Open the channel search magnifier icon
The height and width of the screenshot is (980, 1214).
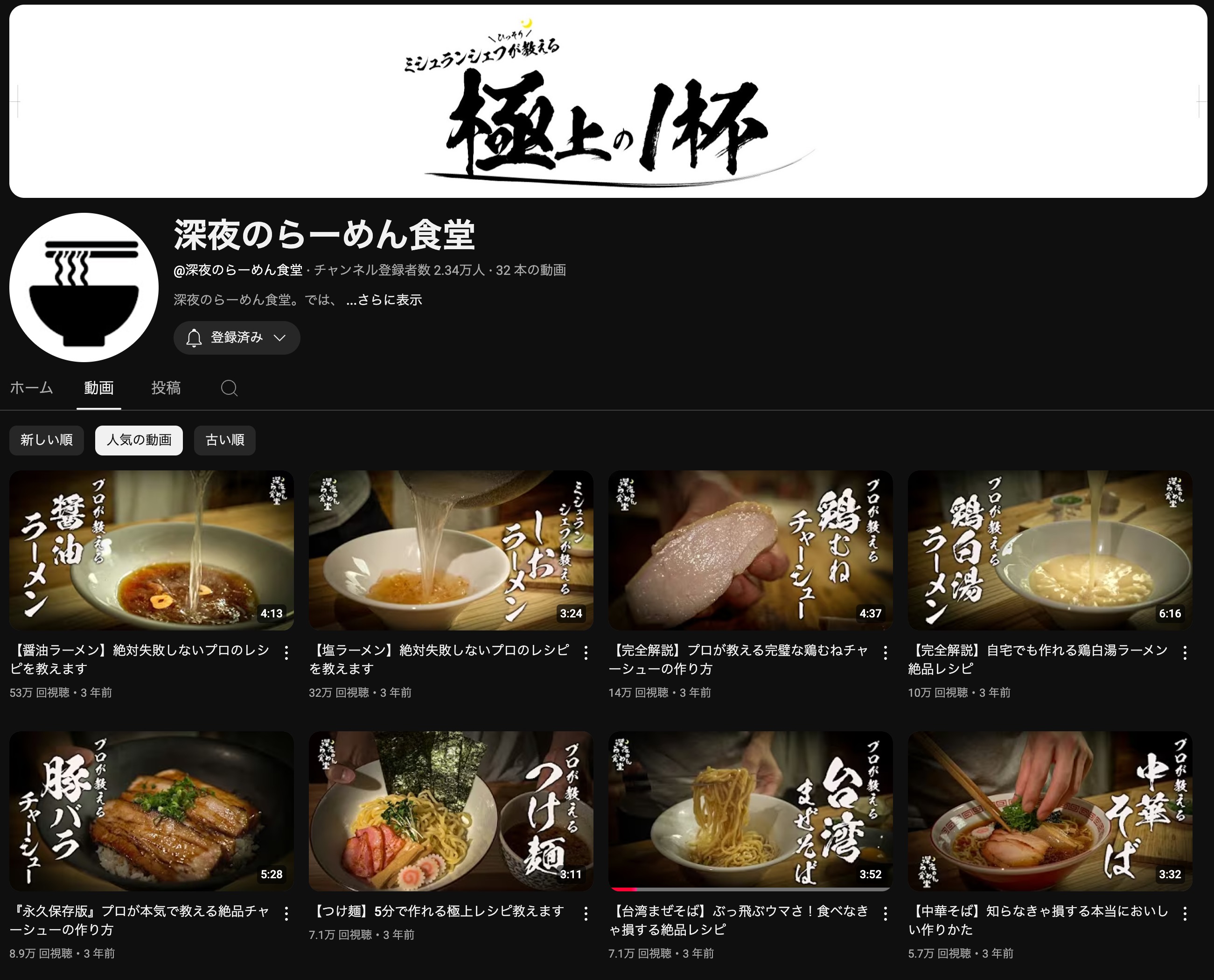[229, 388]
